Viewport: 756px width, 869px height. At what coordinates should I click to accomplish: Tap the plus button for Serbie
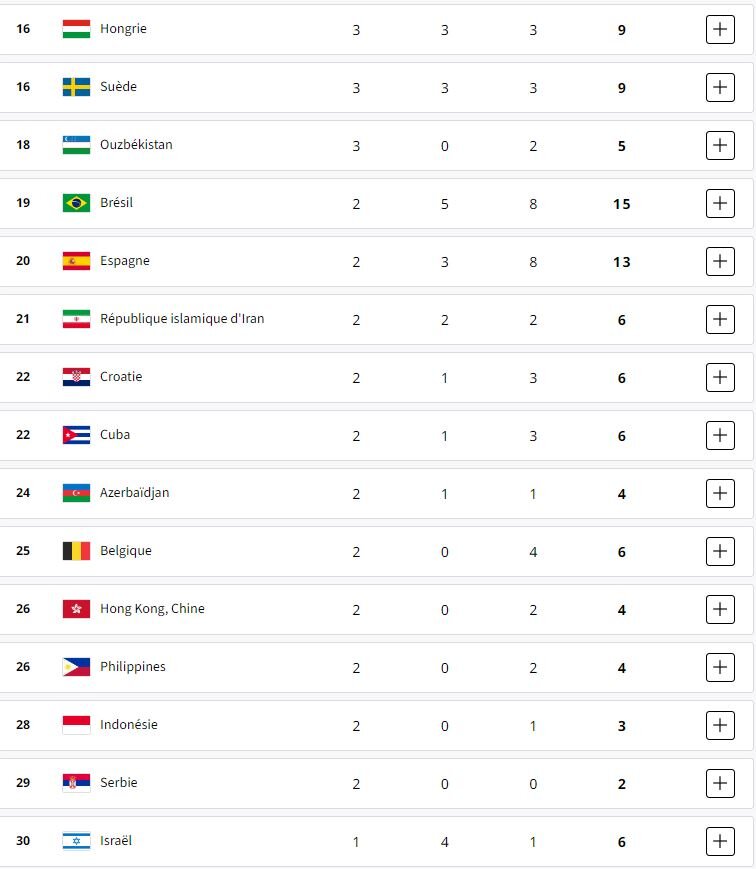720,784
